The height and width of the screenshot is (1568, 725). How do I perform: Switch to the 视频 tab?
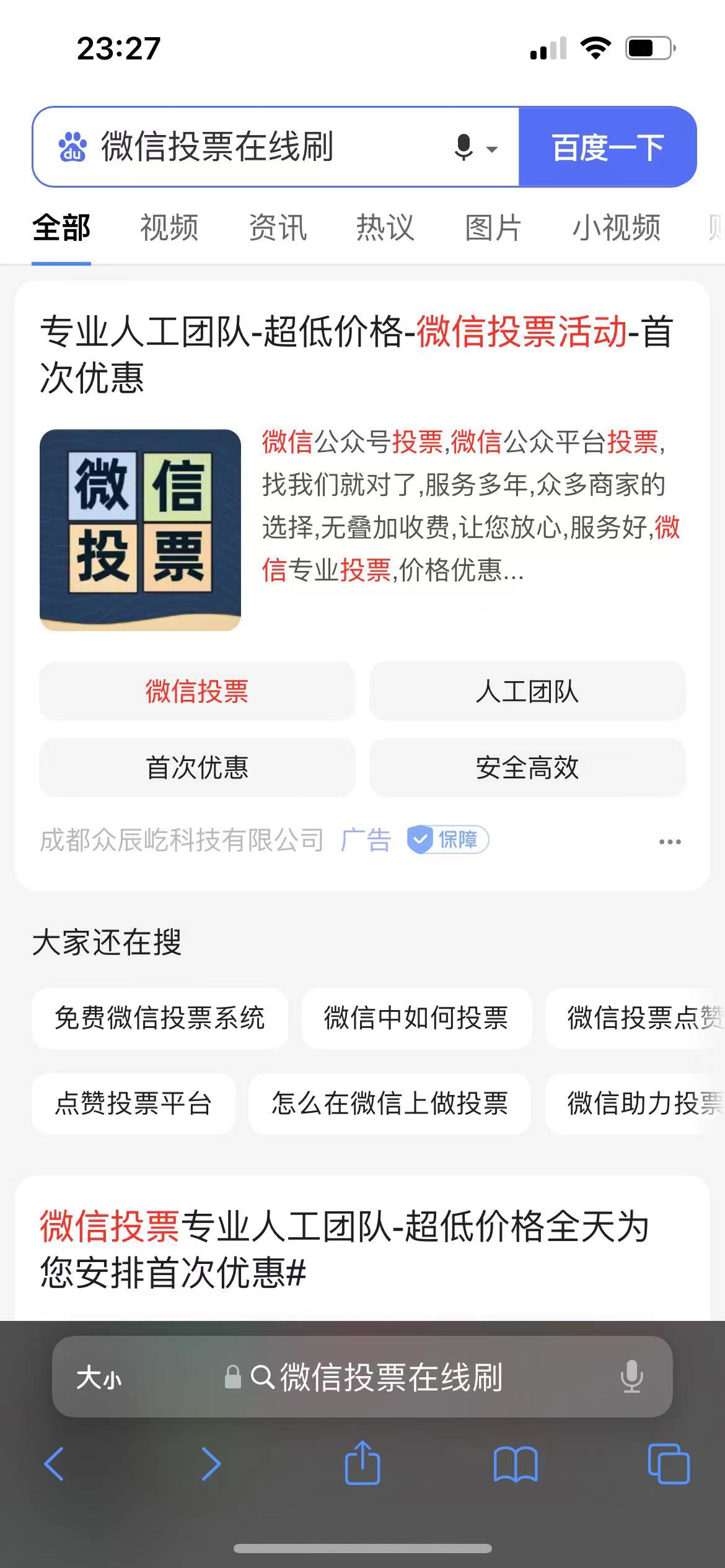(x=169, y=228)
